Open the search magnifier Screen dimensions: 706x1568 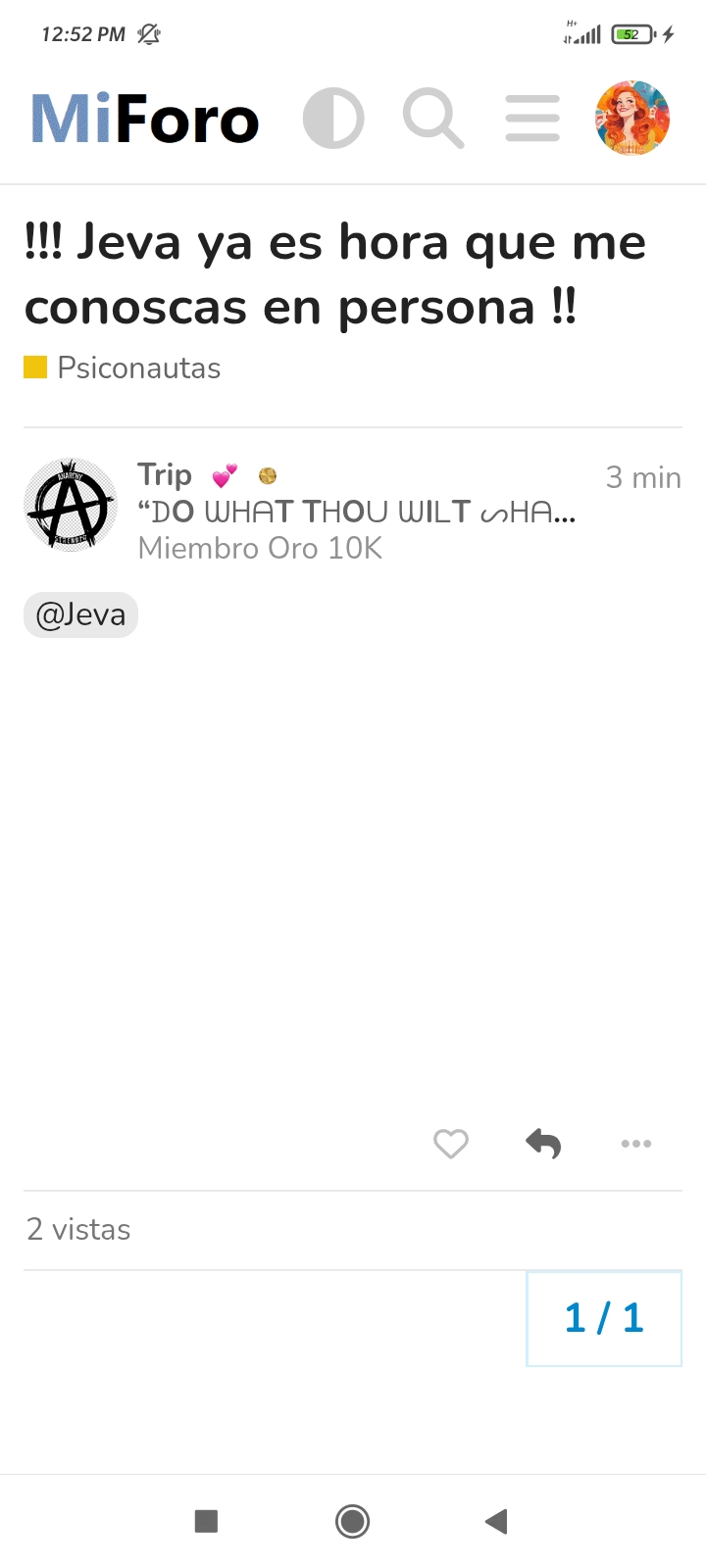[x=432, y=119]
